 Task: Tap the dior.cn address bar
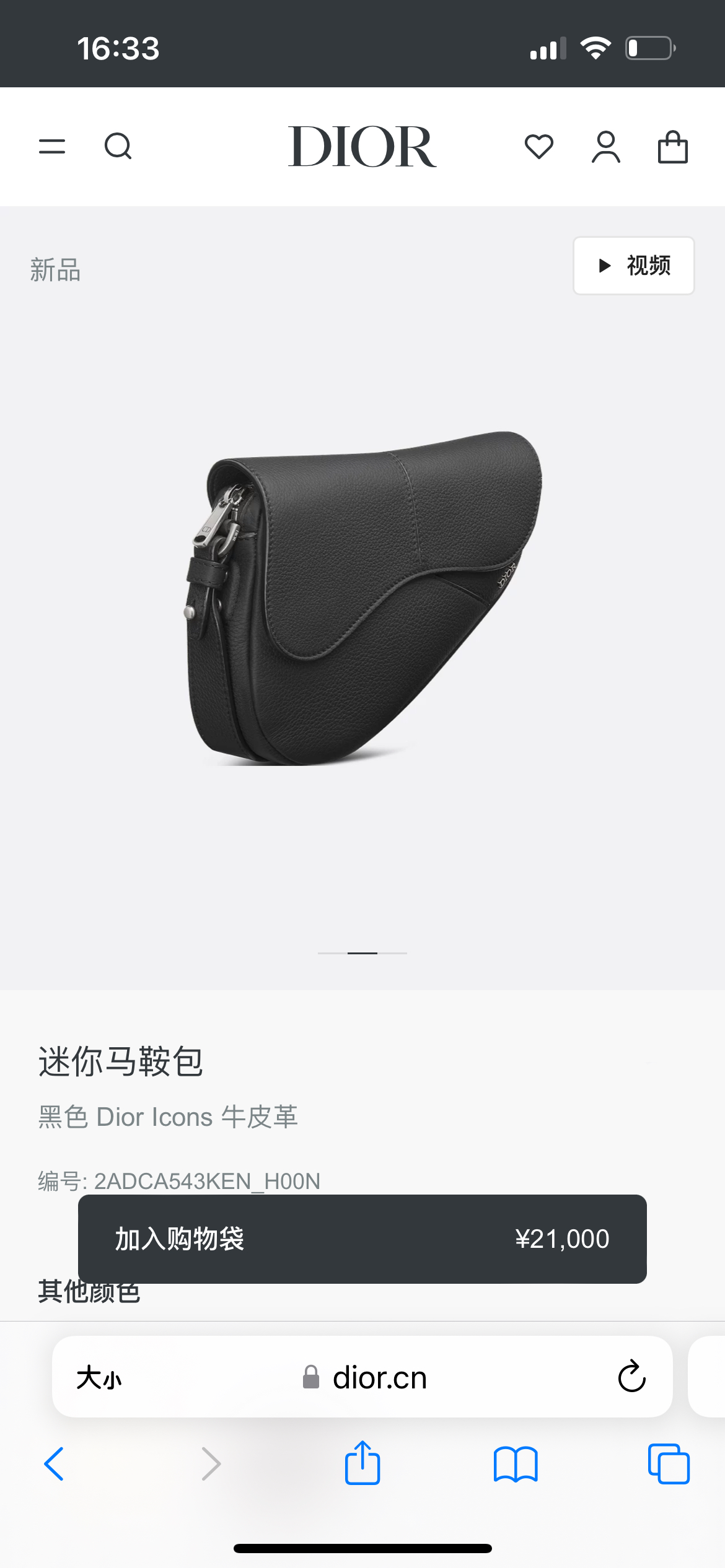pyautogui.click(x=379, y=1379)
